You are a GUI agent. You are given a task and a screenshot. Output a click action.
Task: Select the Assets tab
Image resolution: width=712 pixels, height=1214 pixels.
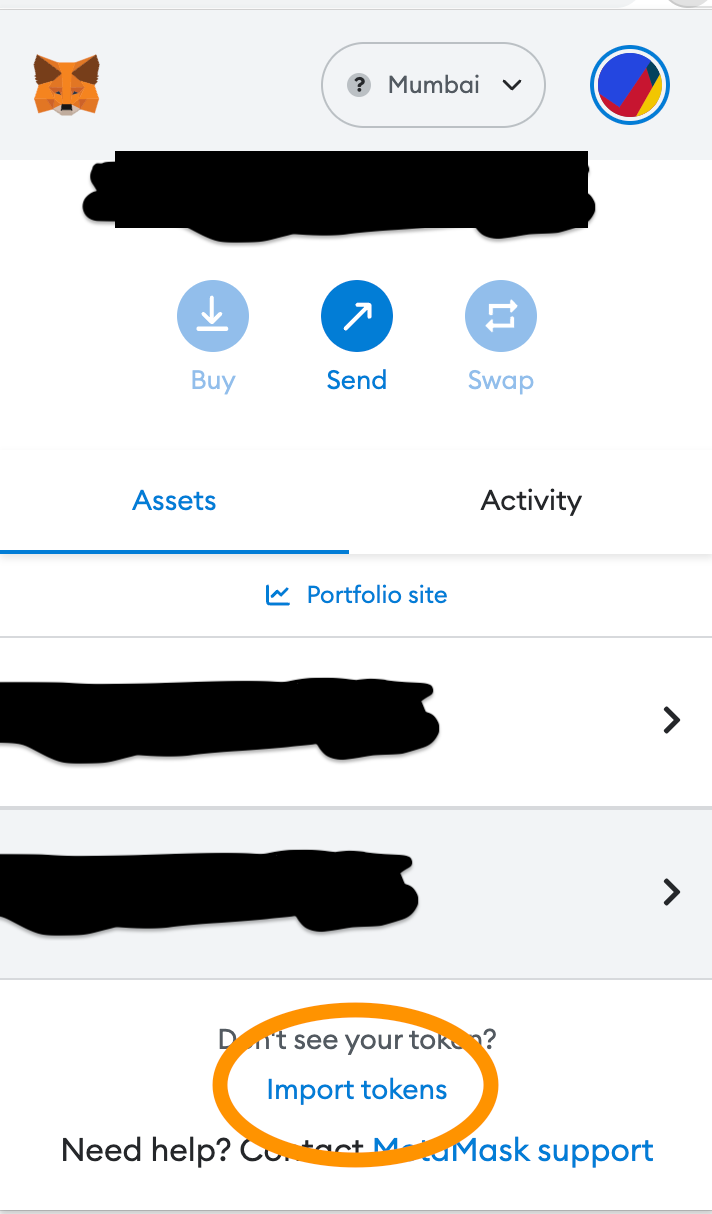coord(175,500)
